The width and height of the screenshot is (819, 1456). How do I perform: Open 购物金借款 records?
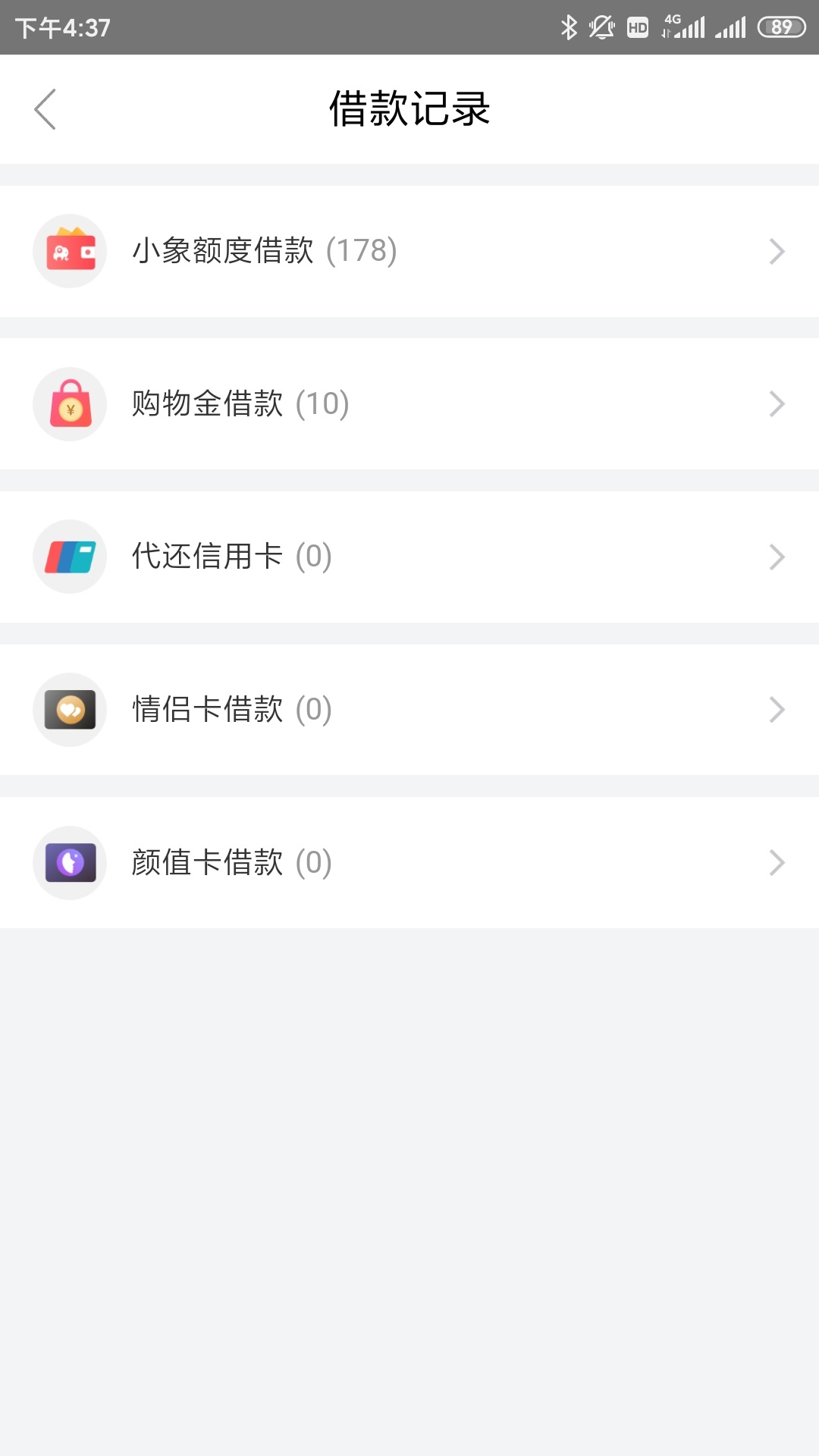pos(409,404)
